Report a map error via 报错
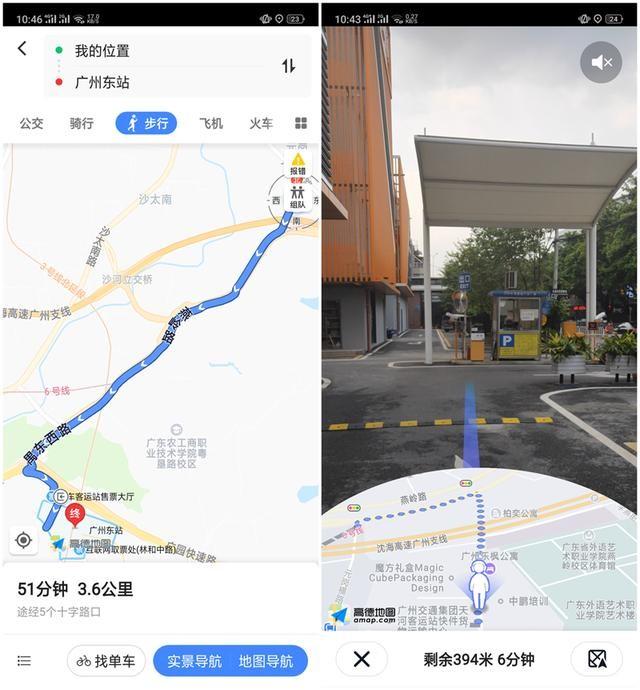 pos(298,164)
